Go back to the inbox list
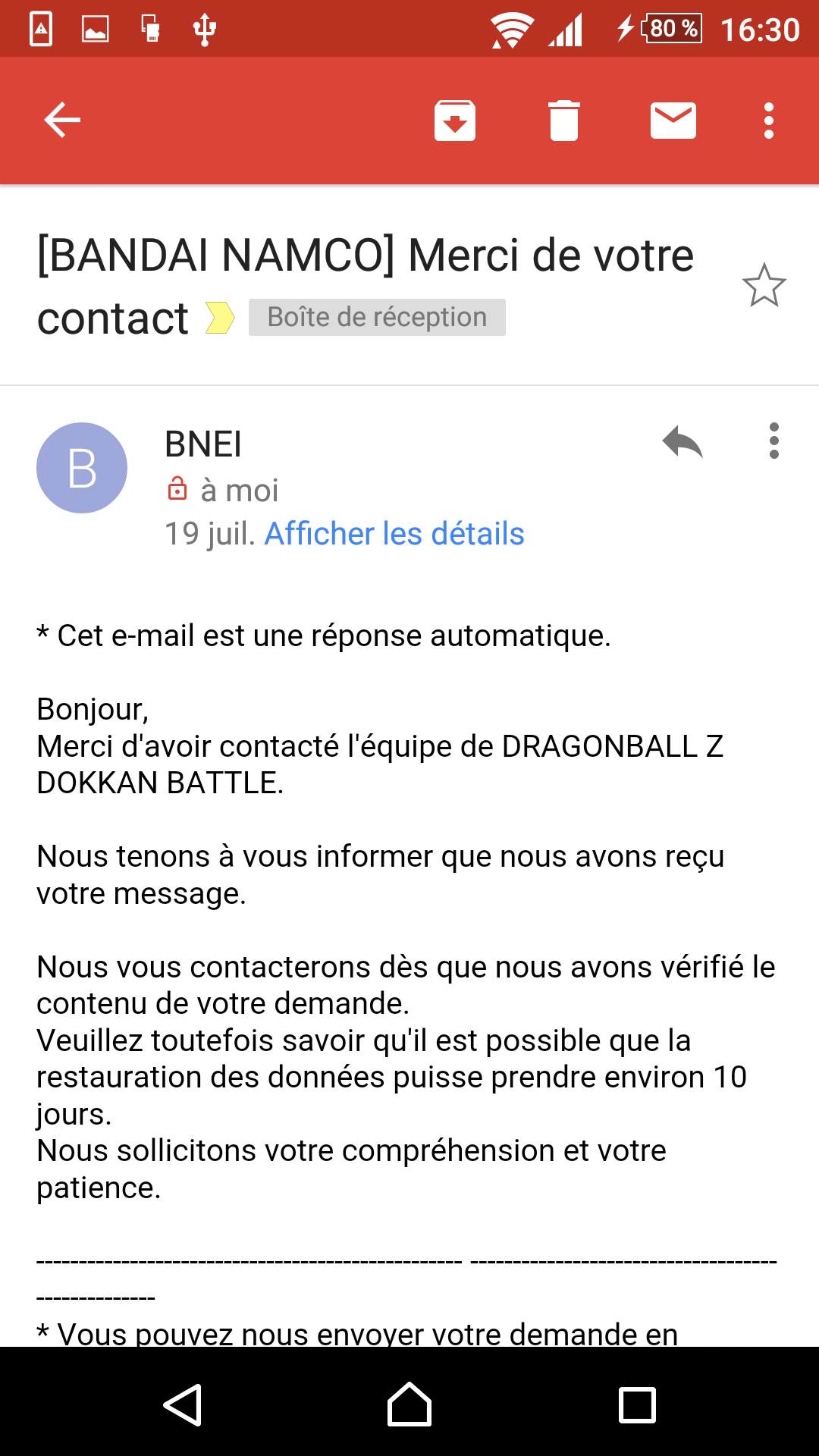This screenshot has width=819, height=1456. click(x=62, y=121)
